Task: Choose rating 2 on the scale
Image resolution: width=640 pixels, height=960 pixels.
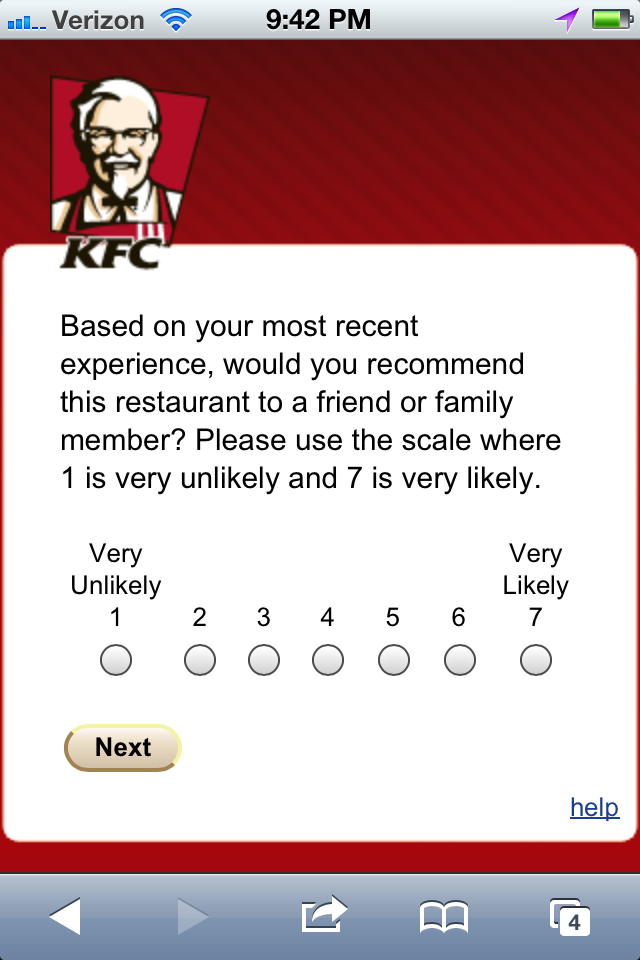Action: 200,660
